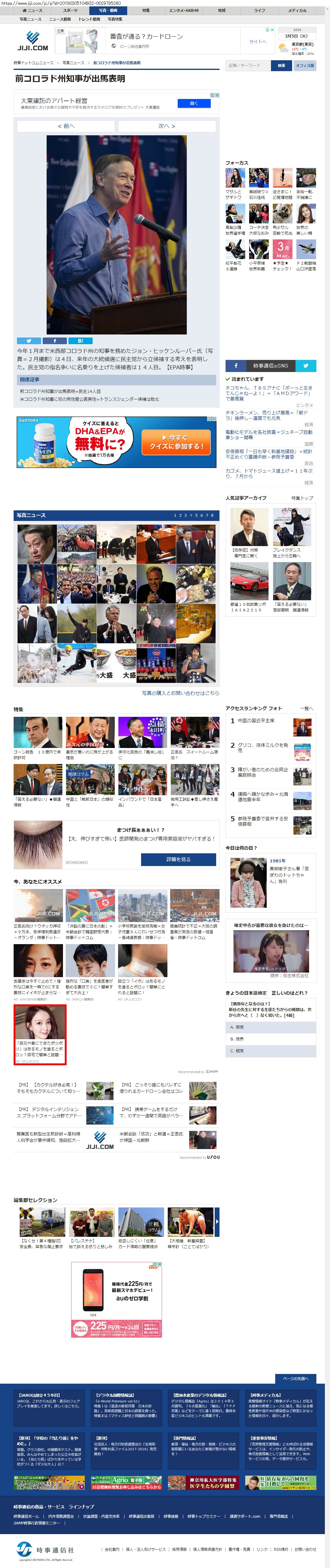Screen dimensions: 330x1568
Task: Focus the 記事/キーワード search field
Action: click(x=247, y=65)
